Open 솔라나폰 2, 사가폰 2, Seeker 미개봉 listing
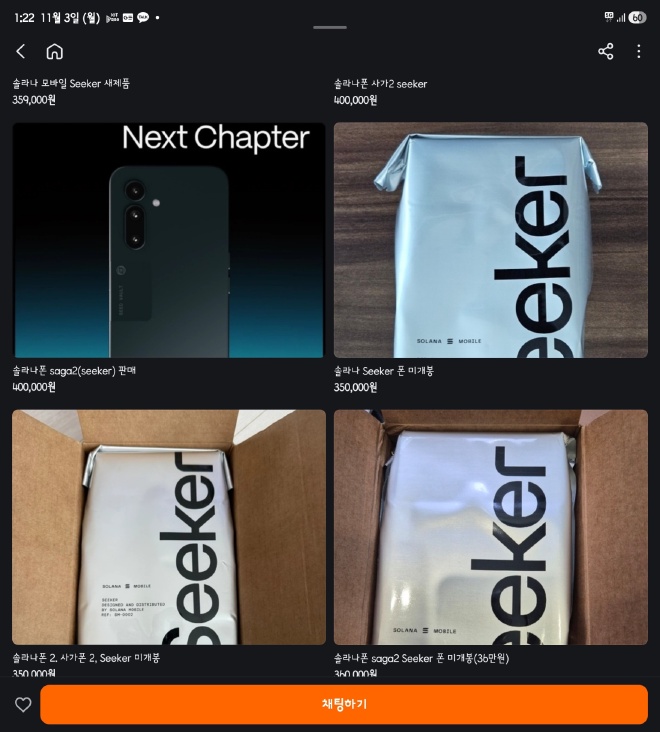The image size is (660, 732). pos(168,527)
